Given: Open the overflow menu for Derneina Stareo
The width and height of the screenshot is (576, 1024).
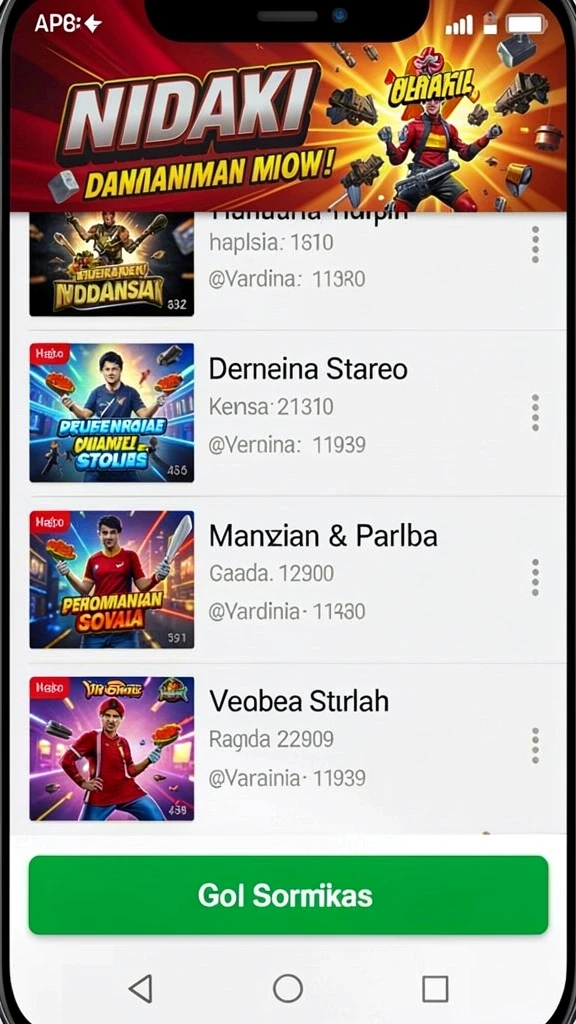Looking at the screenshot, I should (535, 412).
